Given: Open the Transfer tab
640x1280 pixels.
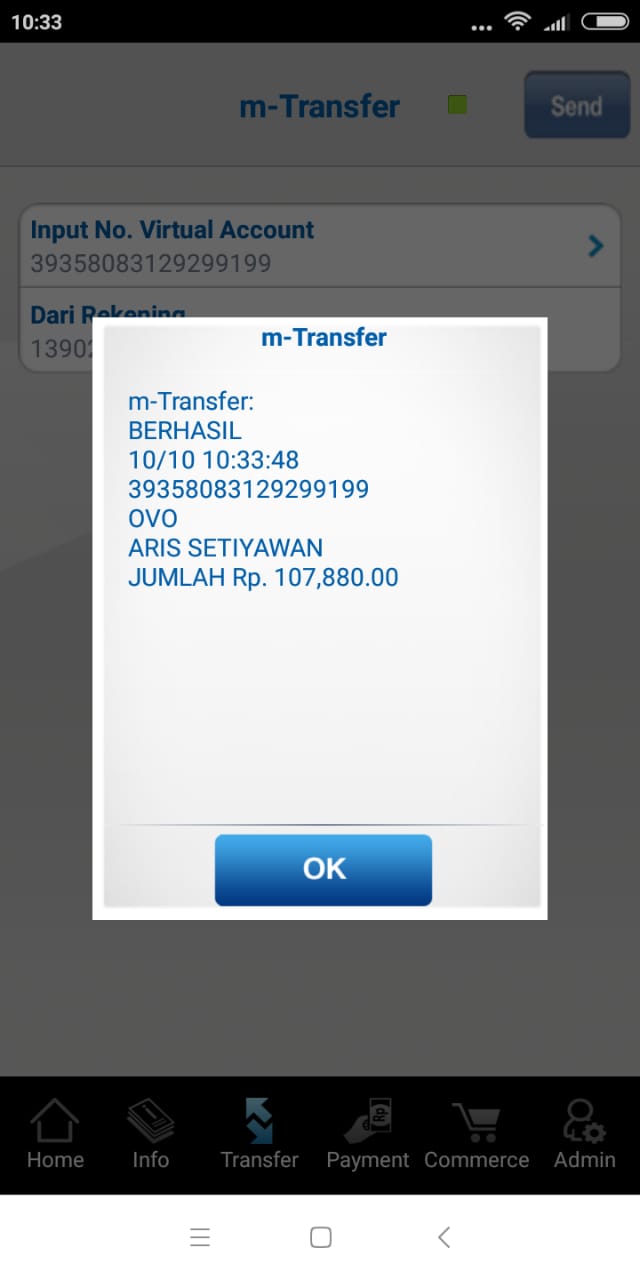Looking at the screenshot, I should (x=259, y=1135).
